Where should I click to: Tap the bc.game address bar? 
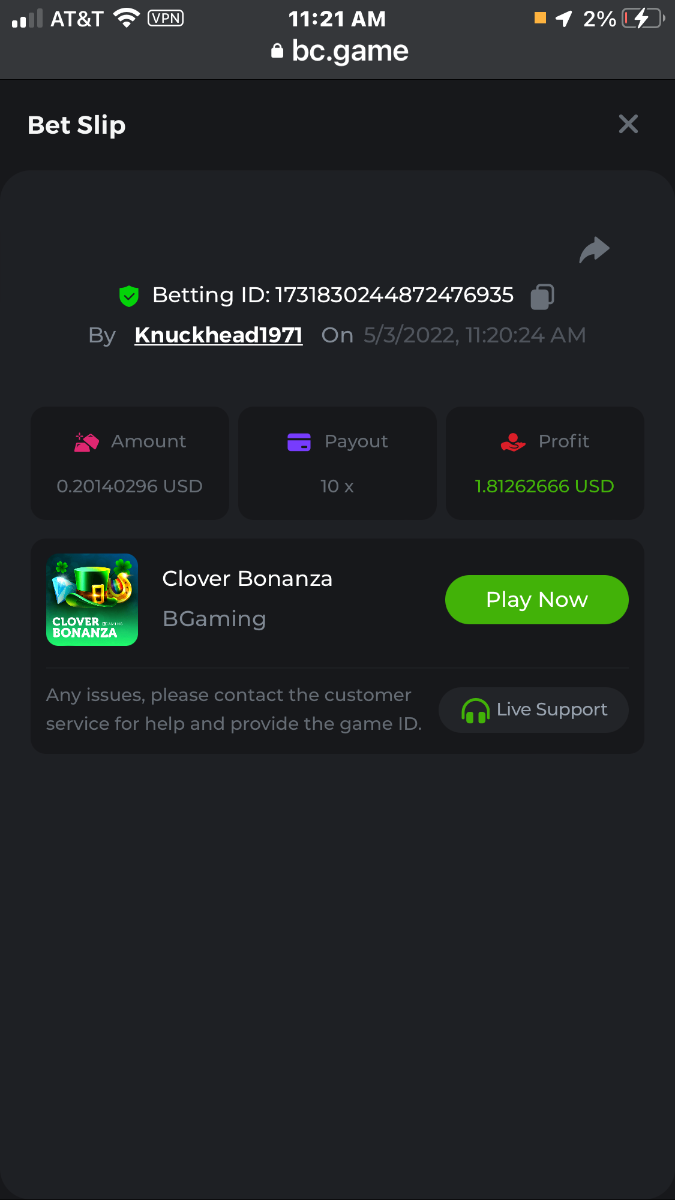[338, 51]
